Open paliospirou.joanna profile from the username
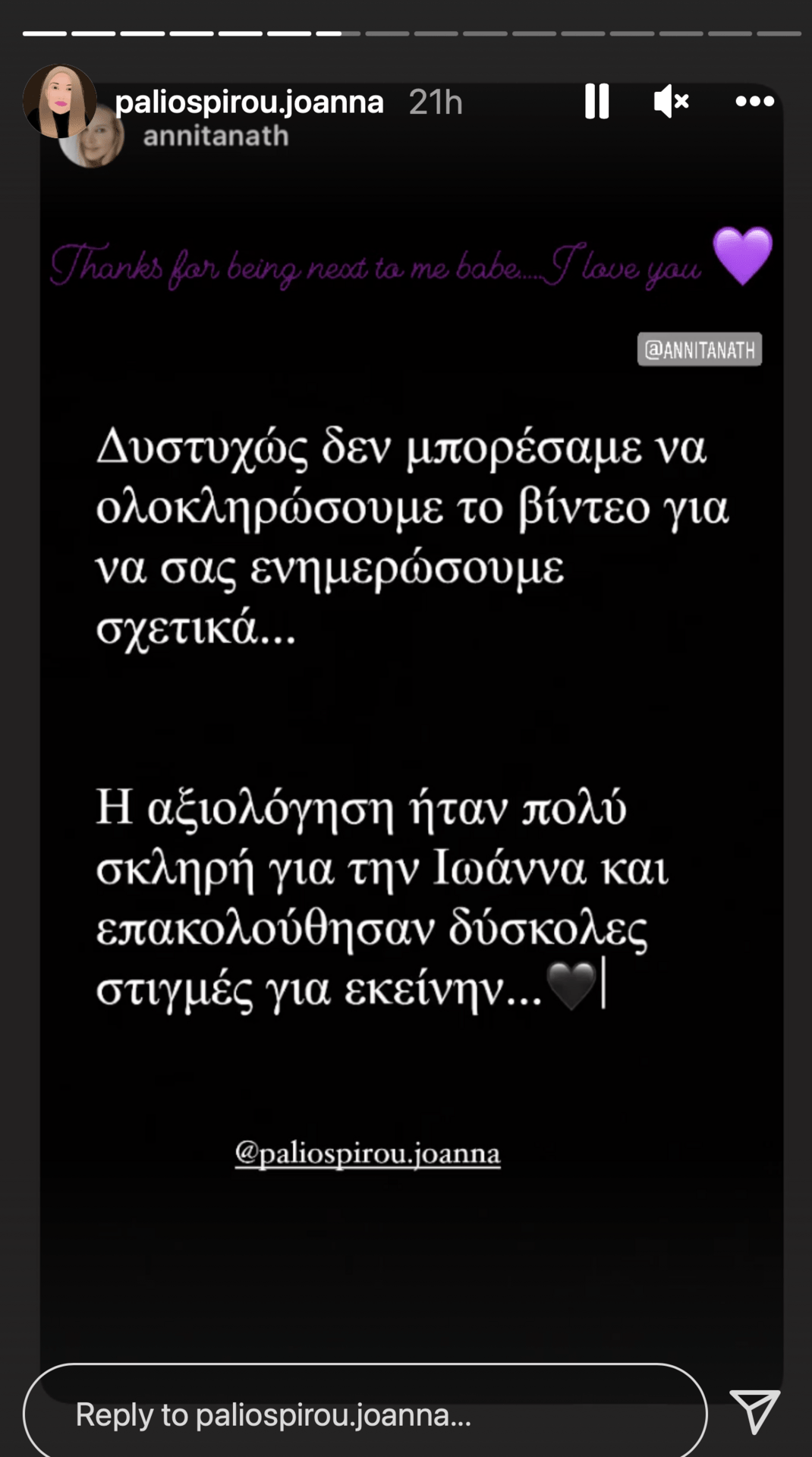The height and width of the screenshot is (1457, 812). (249, 102)
